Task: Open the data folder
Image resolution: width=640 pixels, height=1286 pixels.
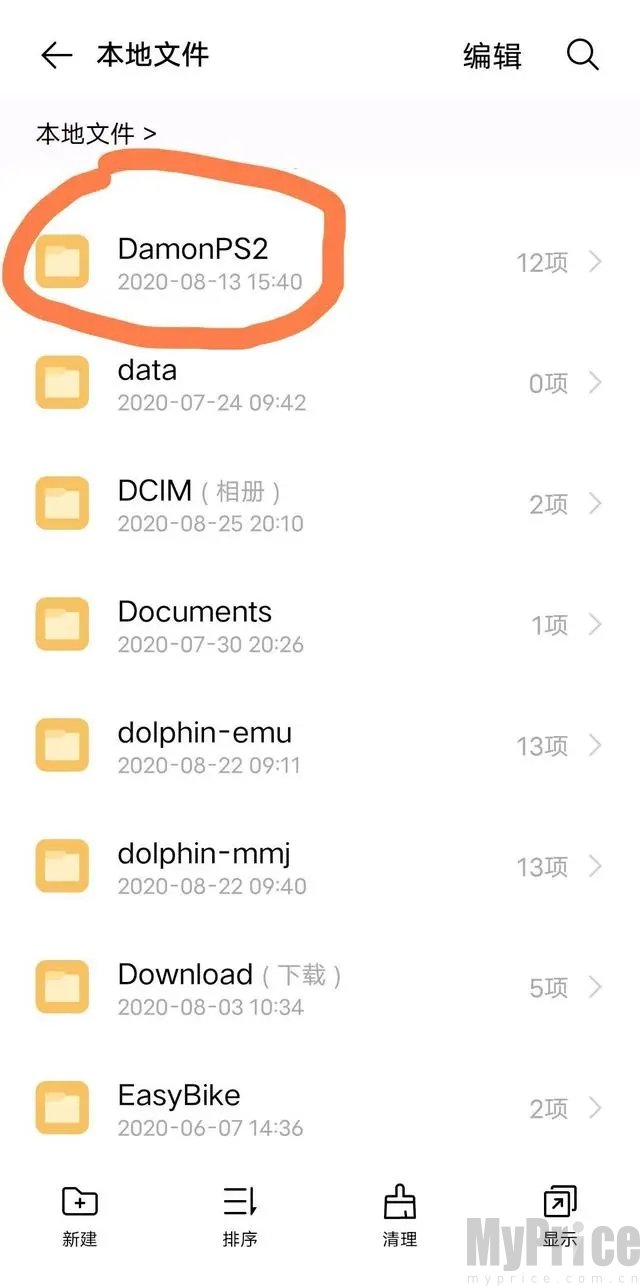Action: (320, 384)
